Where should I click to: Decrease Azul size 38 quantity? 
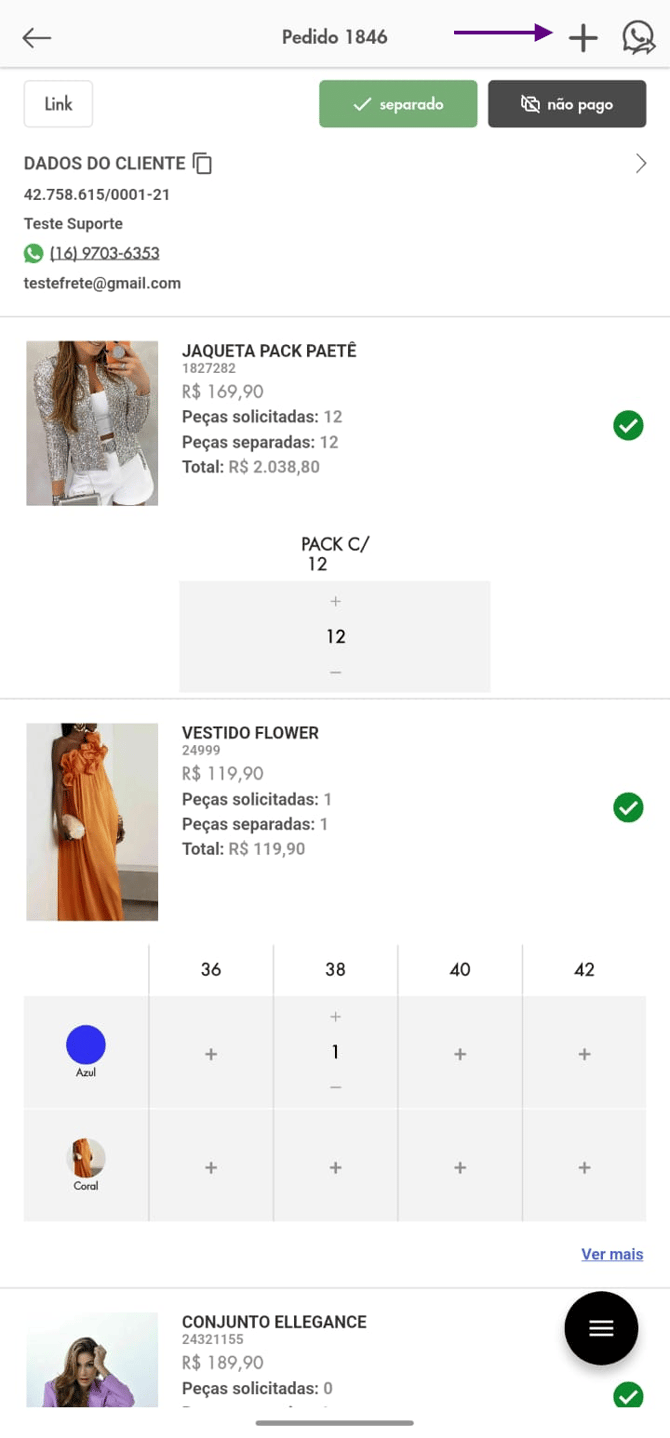[x=335, y=1087]
